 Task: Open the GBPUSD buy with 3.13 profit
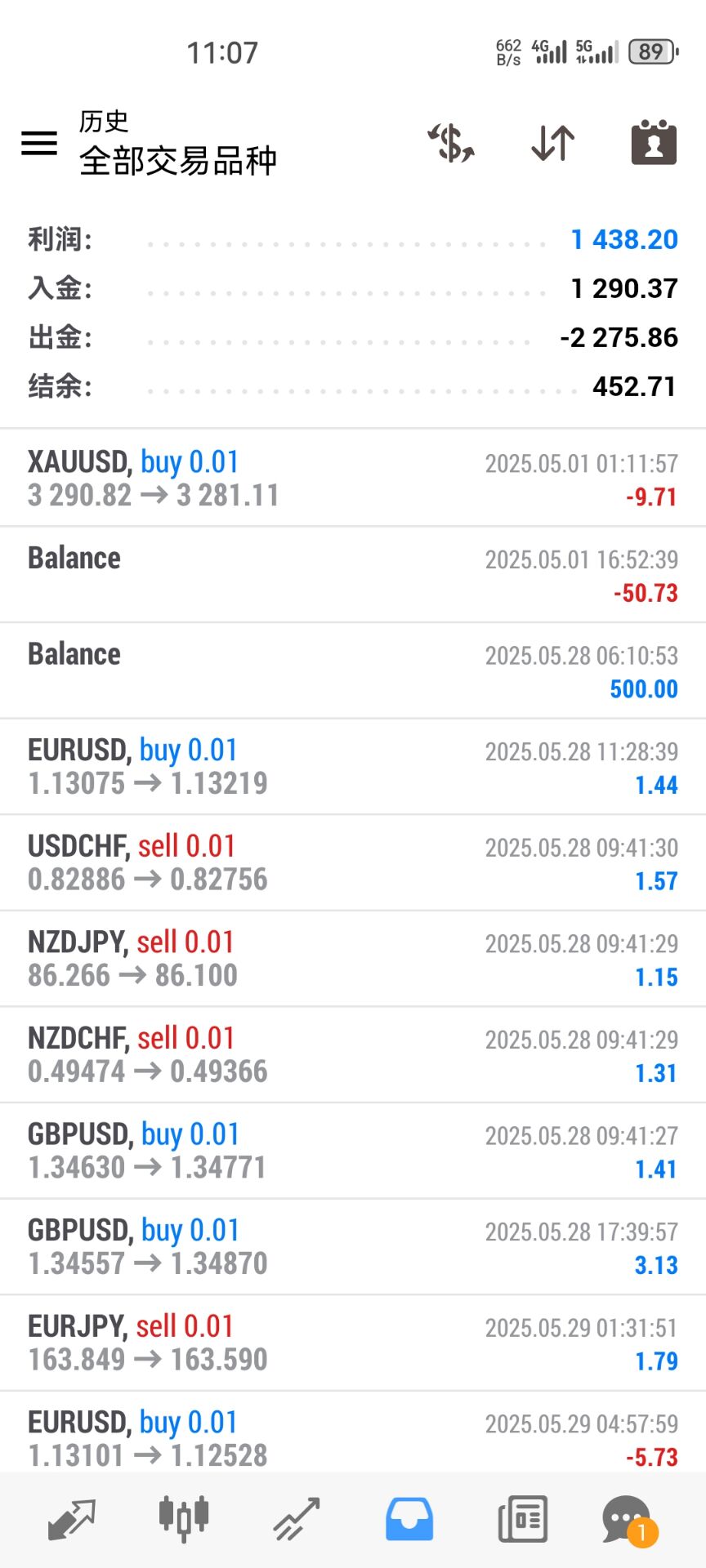[353, 1247]
